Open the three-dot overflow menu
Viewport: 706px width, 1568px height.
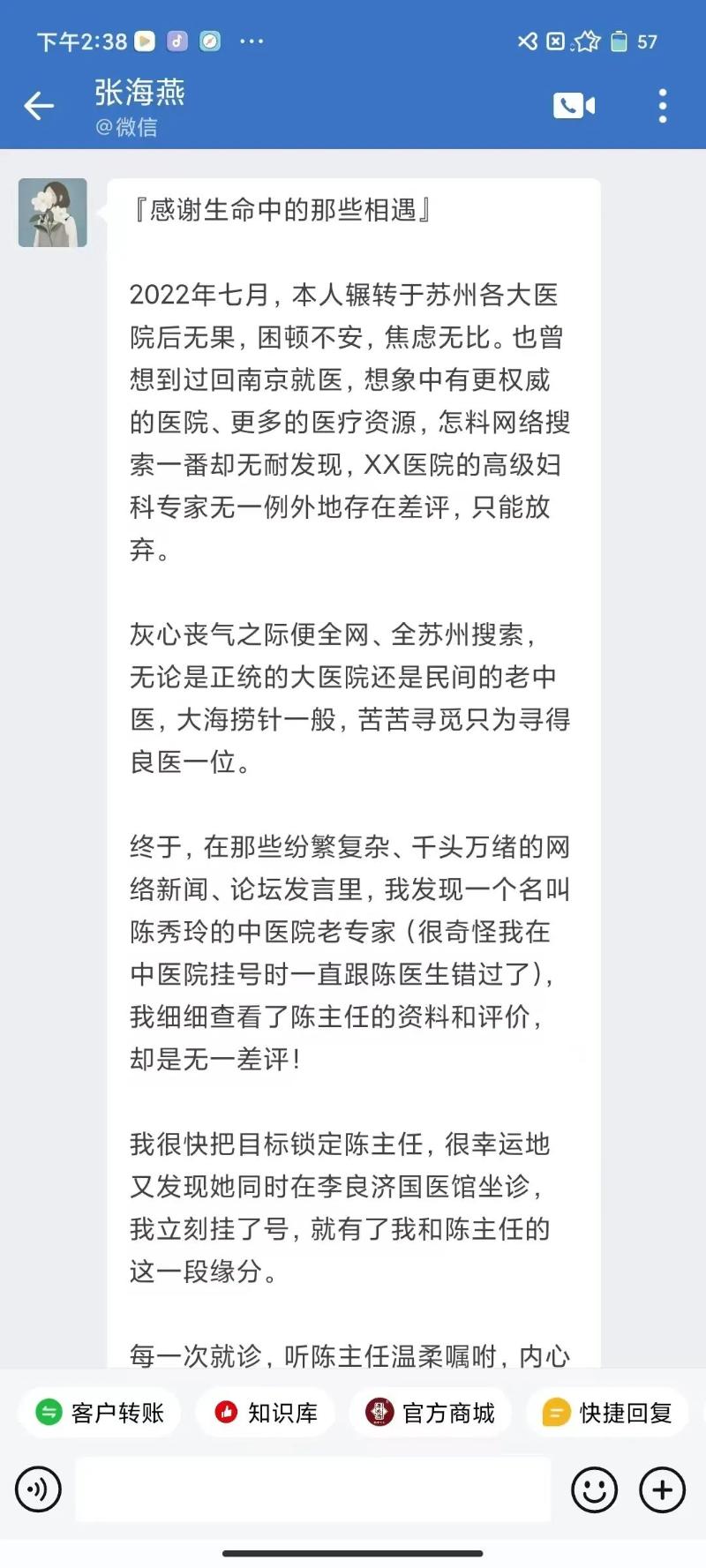[663, 106]
